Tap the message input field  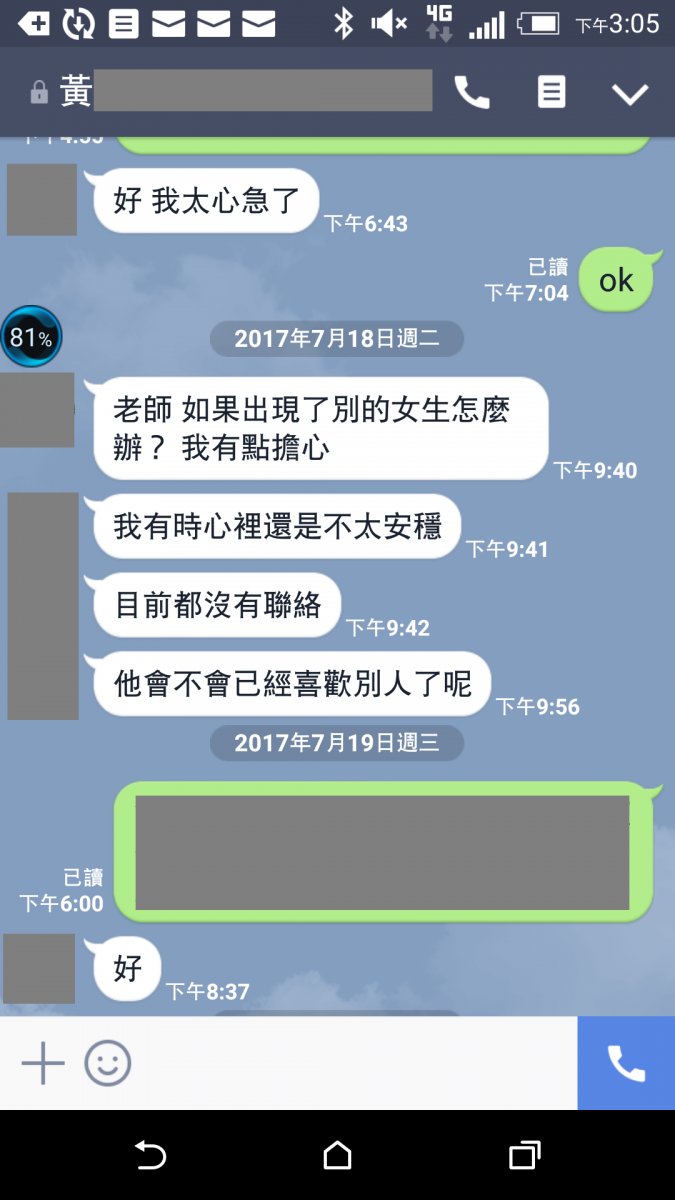[350, 1063]
